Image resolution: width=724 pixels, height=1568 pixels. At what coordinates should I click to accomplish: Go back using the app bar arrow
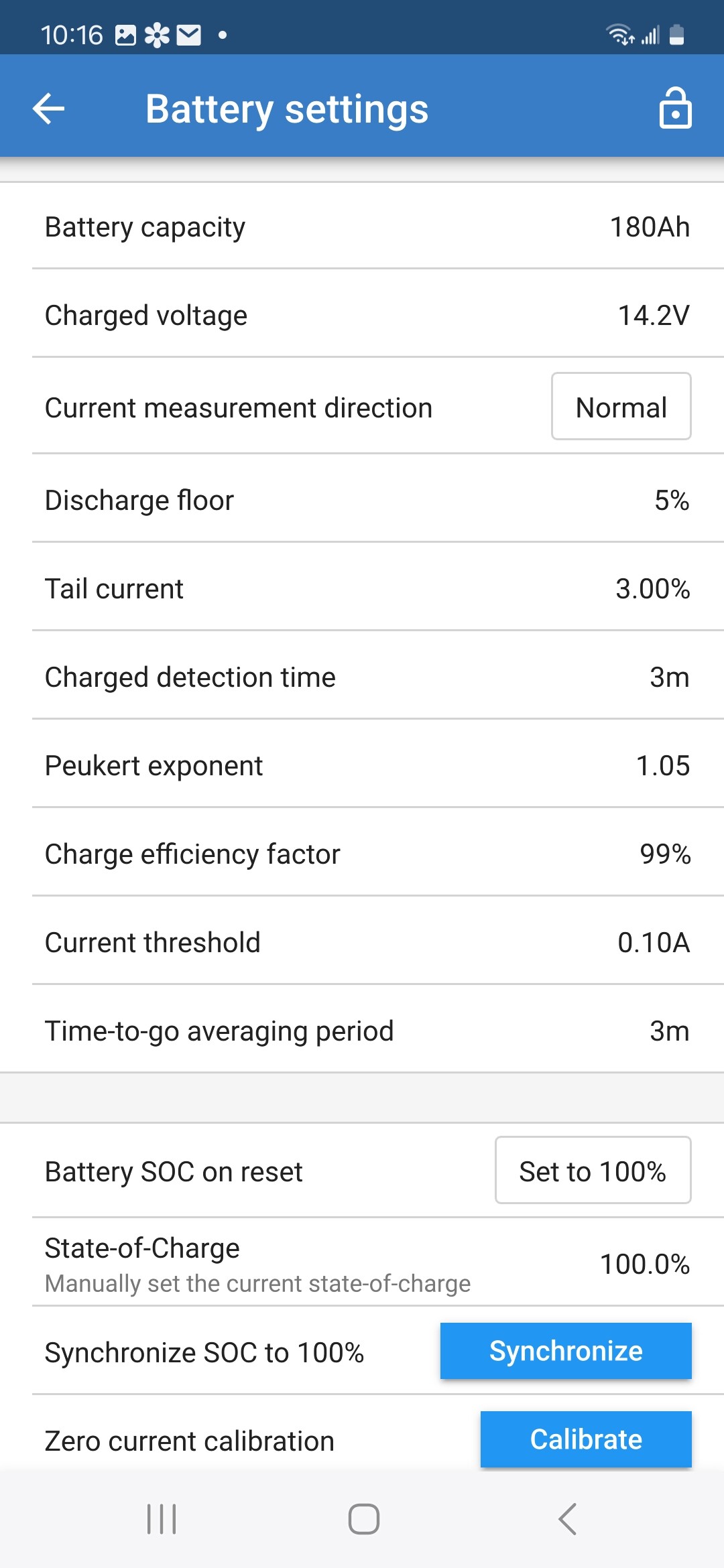pyautogui.click(x=49, y=109)
